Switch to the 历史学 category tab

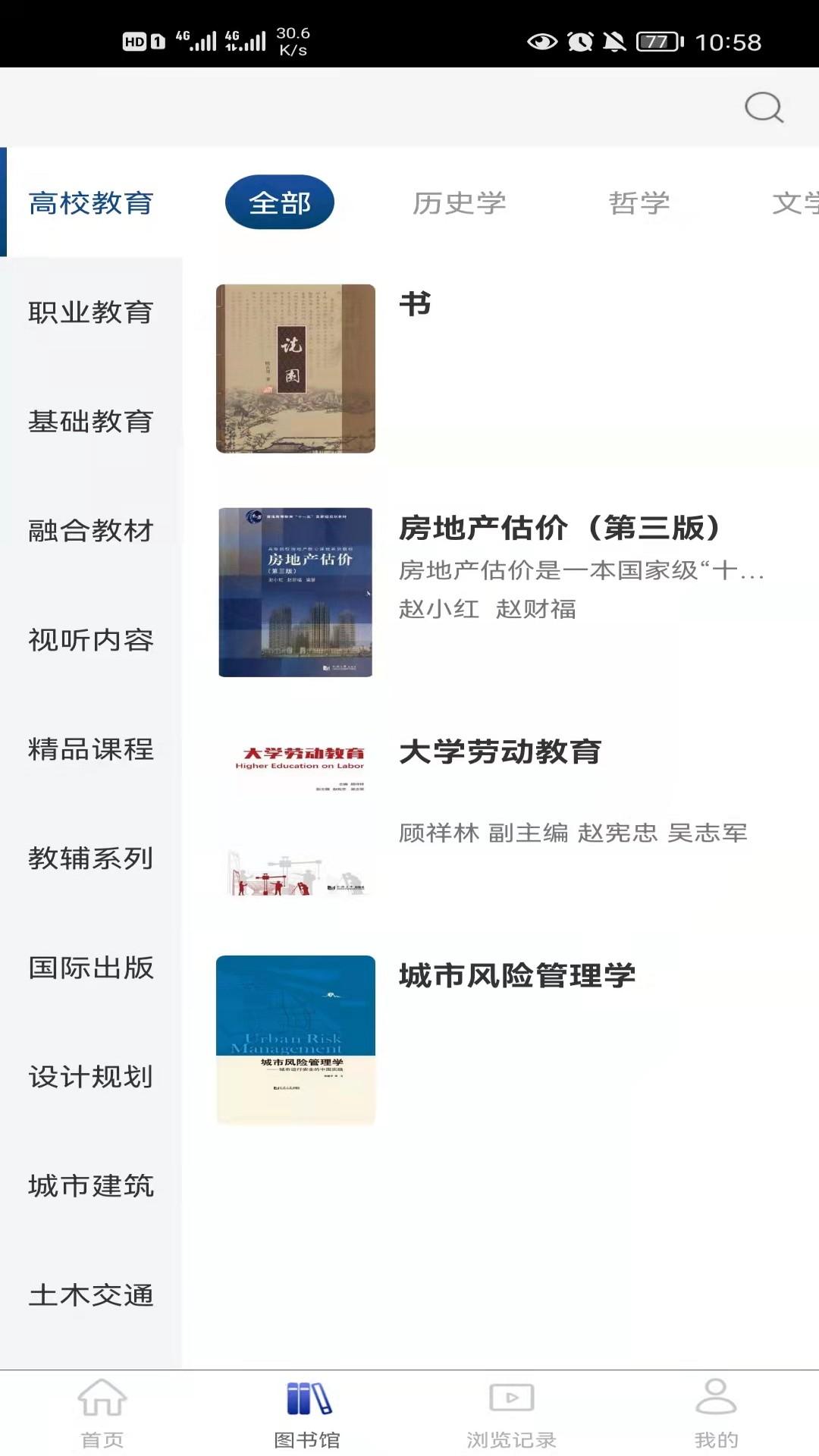pos(460,202)
